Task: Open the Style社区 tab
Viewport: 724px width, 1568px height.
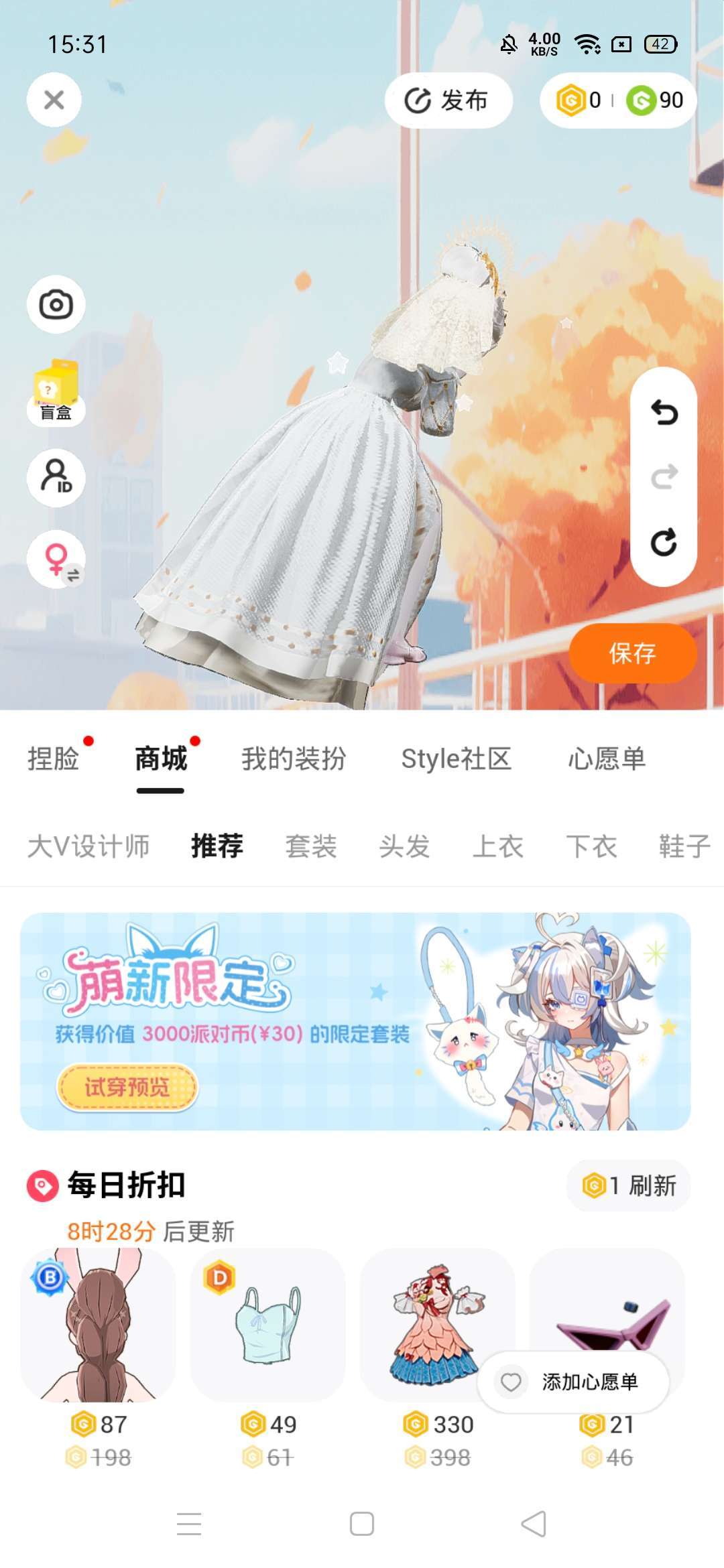Action: coord(456,759)
